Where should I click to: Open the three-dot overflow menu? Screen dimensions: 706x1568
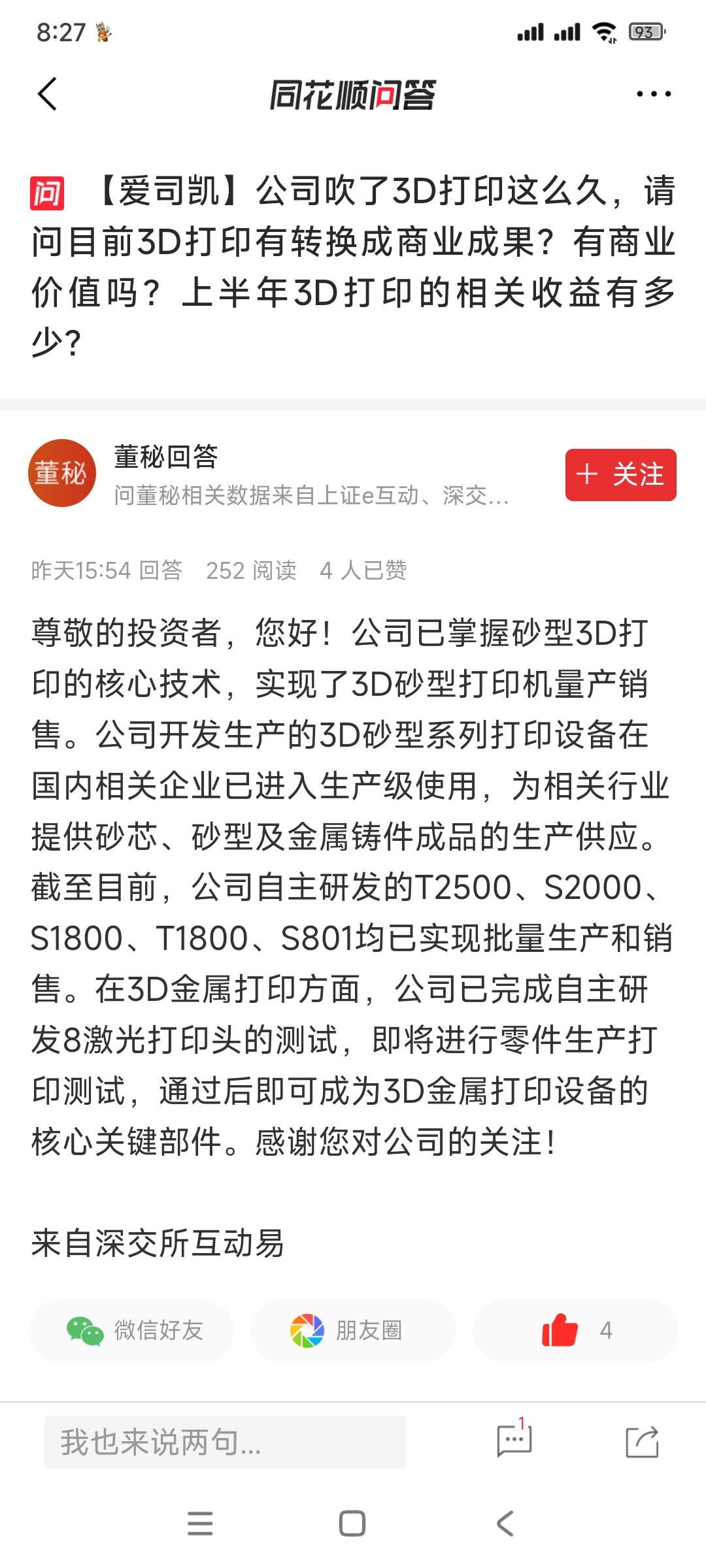[x=654, y=94]
